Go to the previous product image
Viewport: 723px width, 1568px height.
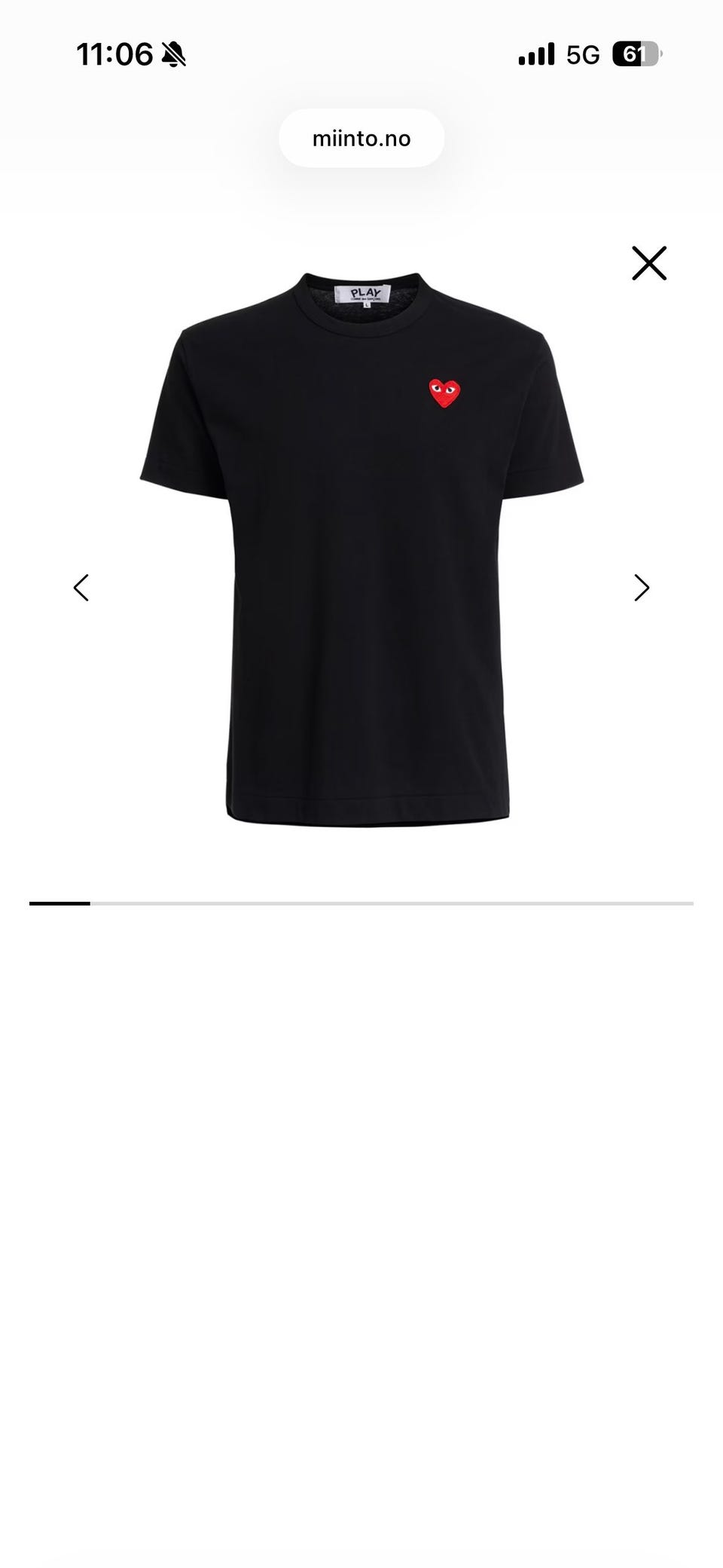click(81, 588)
